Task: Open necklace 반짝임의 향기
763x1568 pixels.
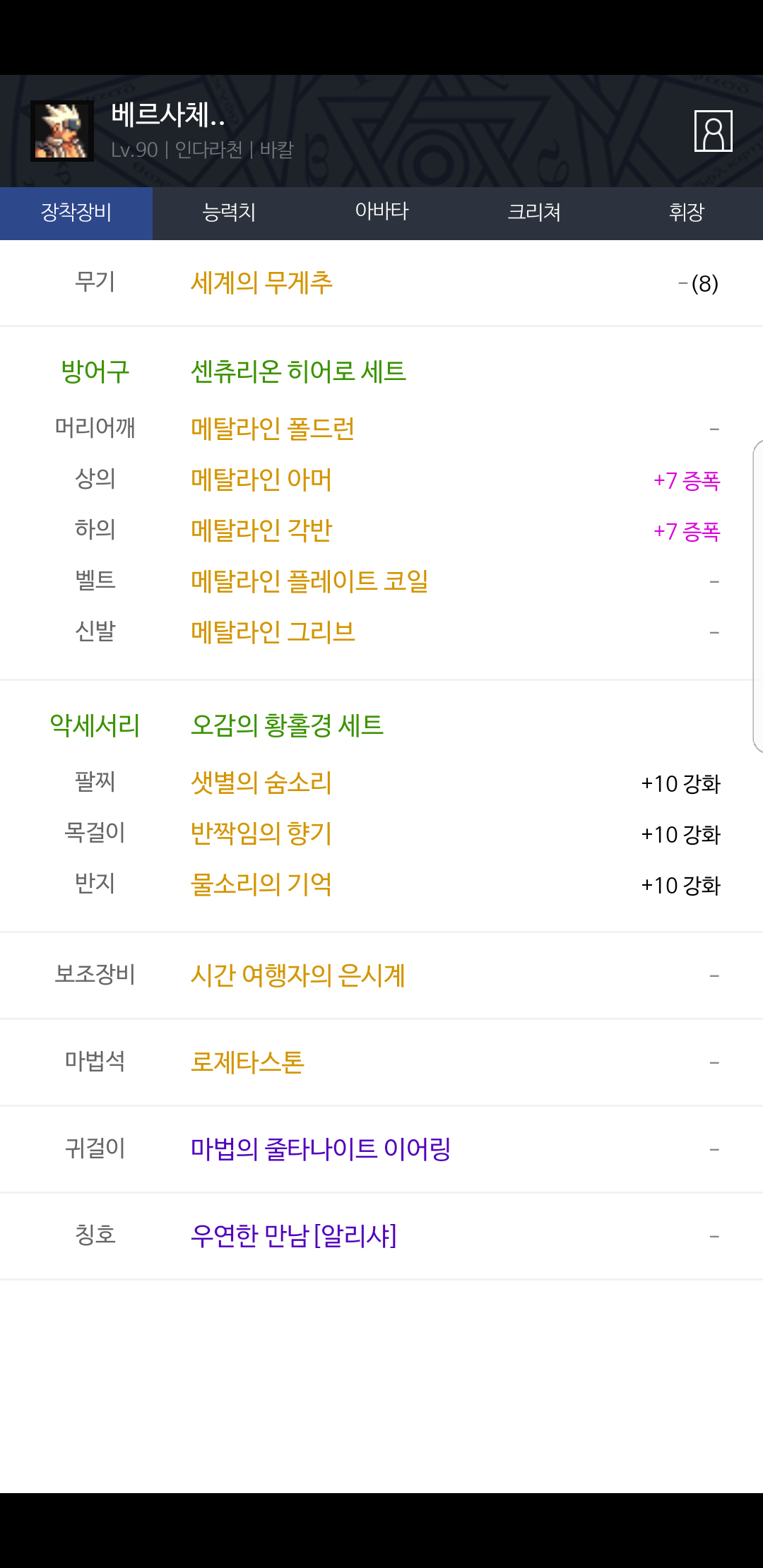Action: coord(261,833)
